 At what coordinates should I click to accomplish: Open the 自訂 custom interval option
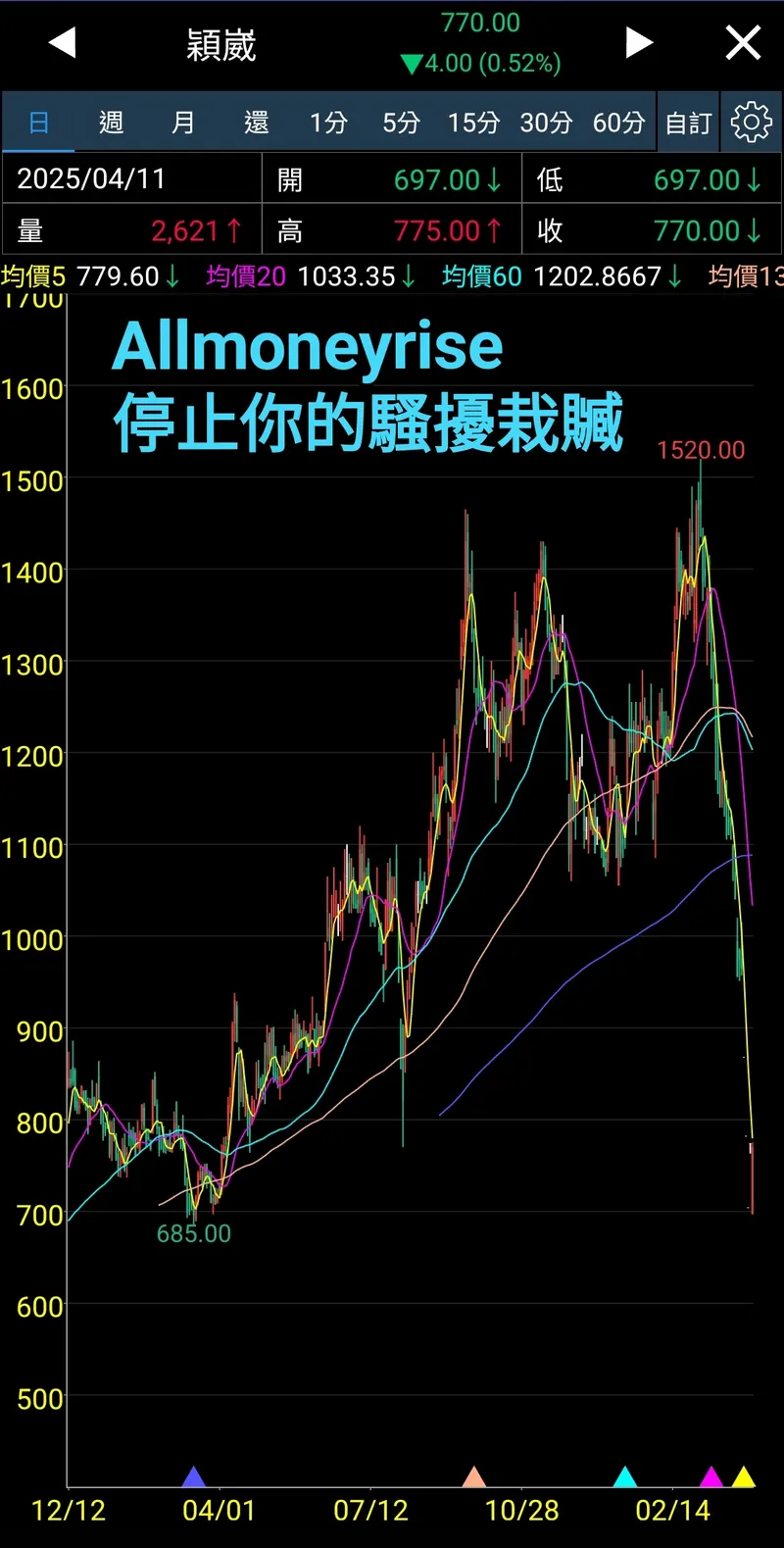pyautogui.click(x=688, y=123)
